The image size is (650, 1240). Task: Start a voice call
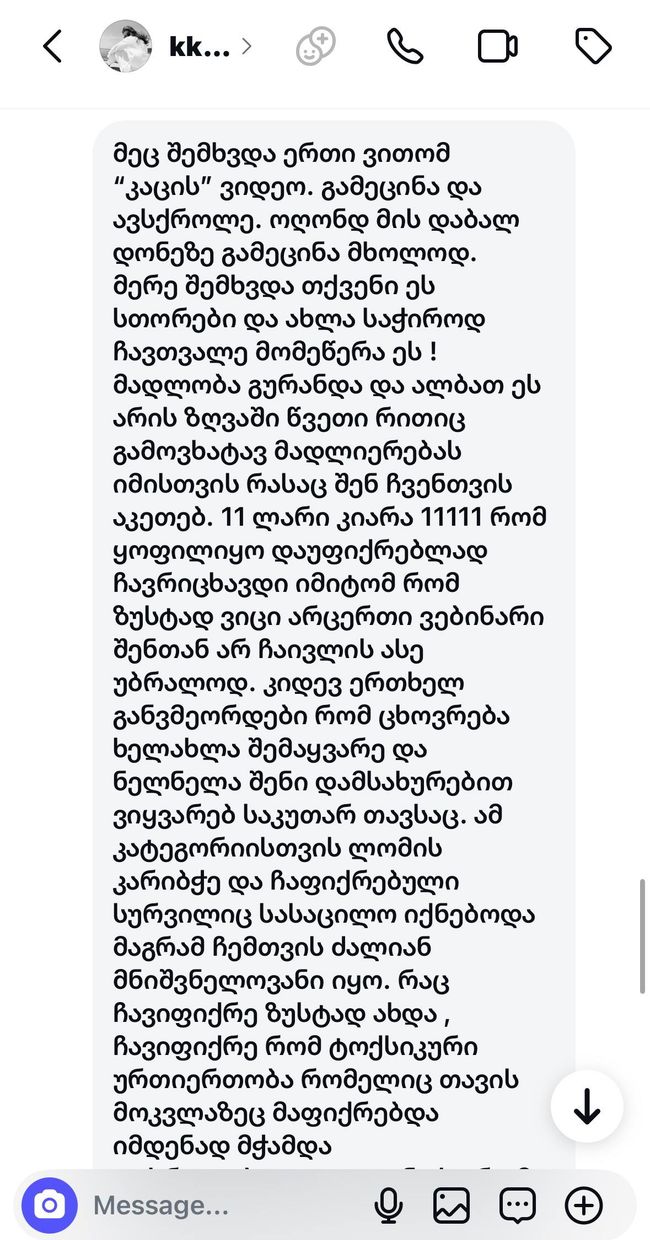[405, 46]
